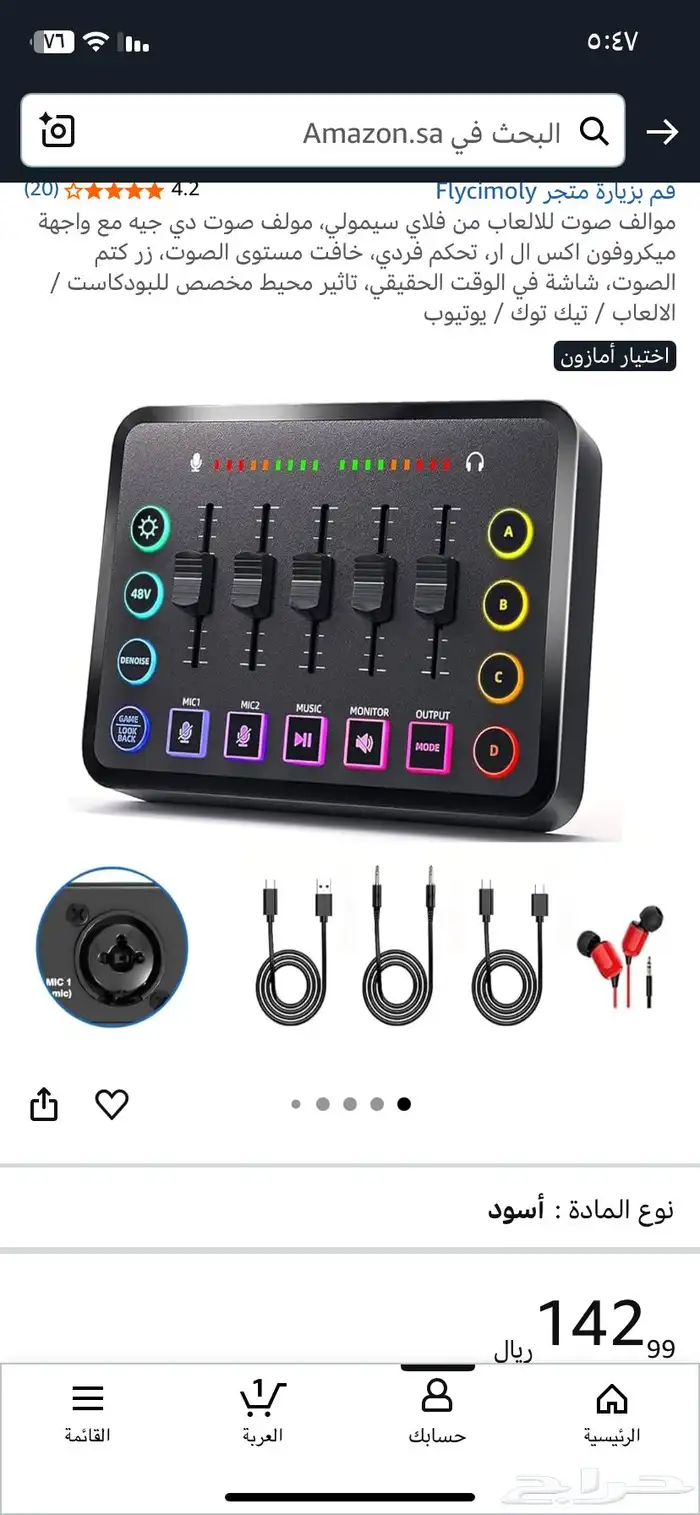700x1515 pixels.
Task: Open the 20 customer ratings
Action: pos(41,189)
